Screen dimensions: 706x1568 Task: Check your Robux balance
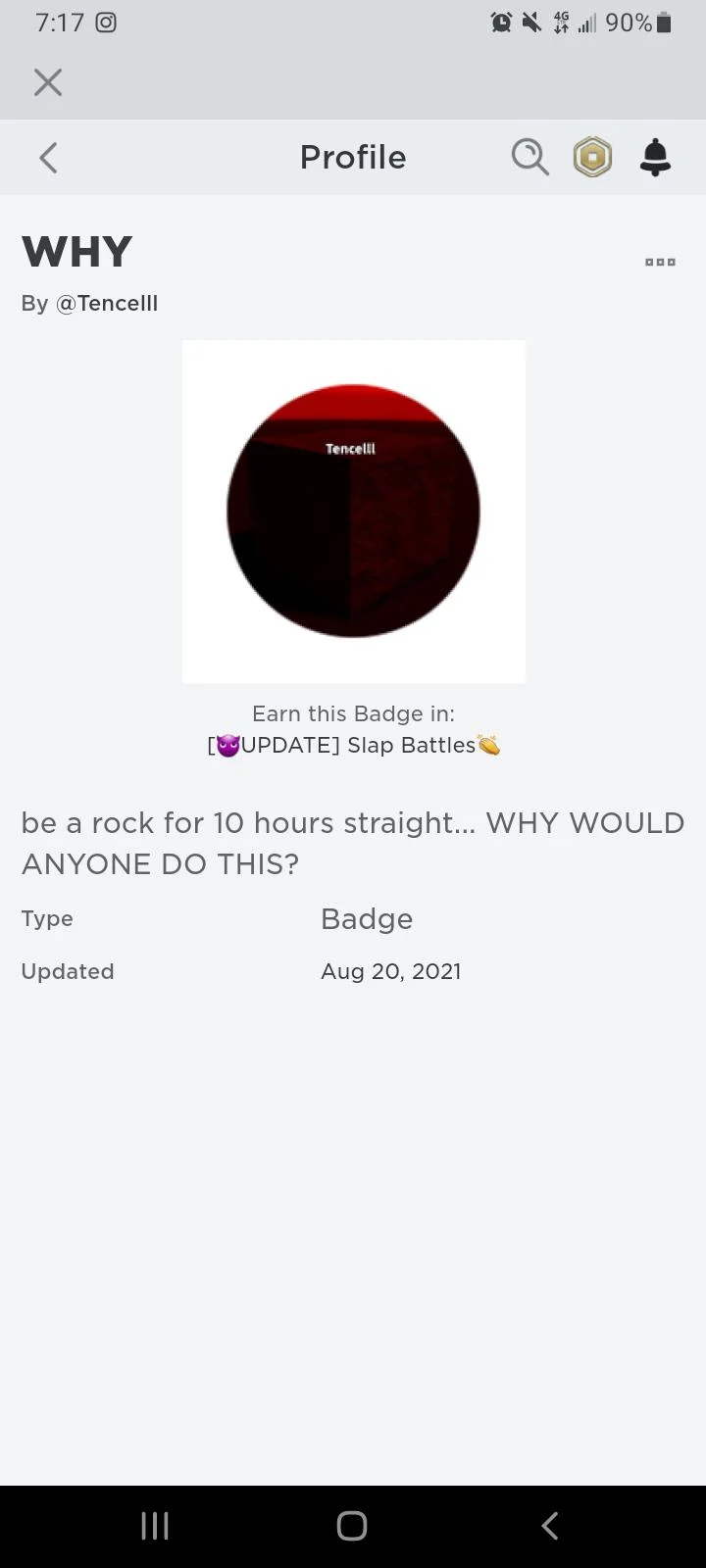tap(592, 157)
